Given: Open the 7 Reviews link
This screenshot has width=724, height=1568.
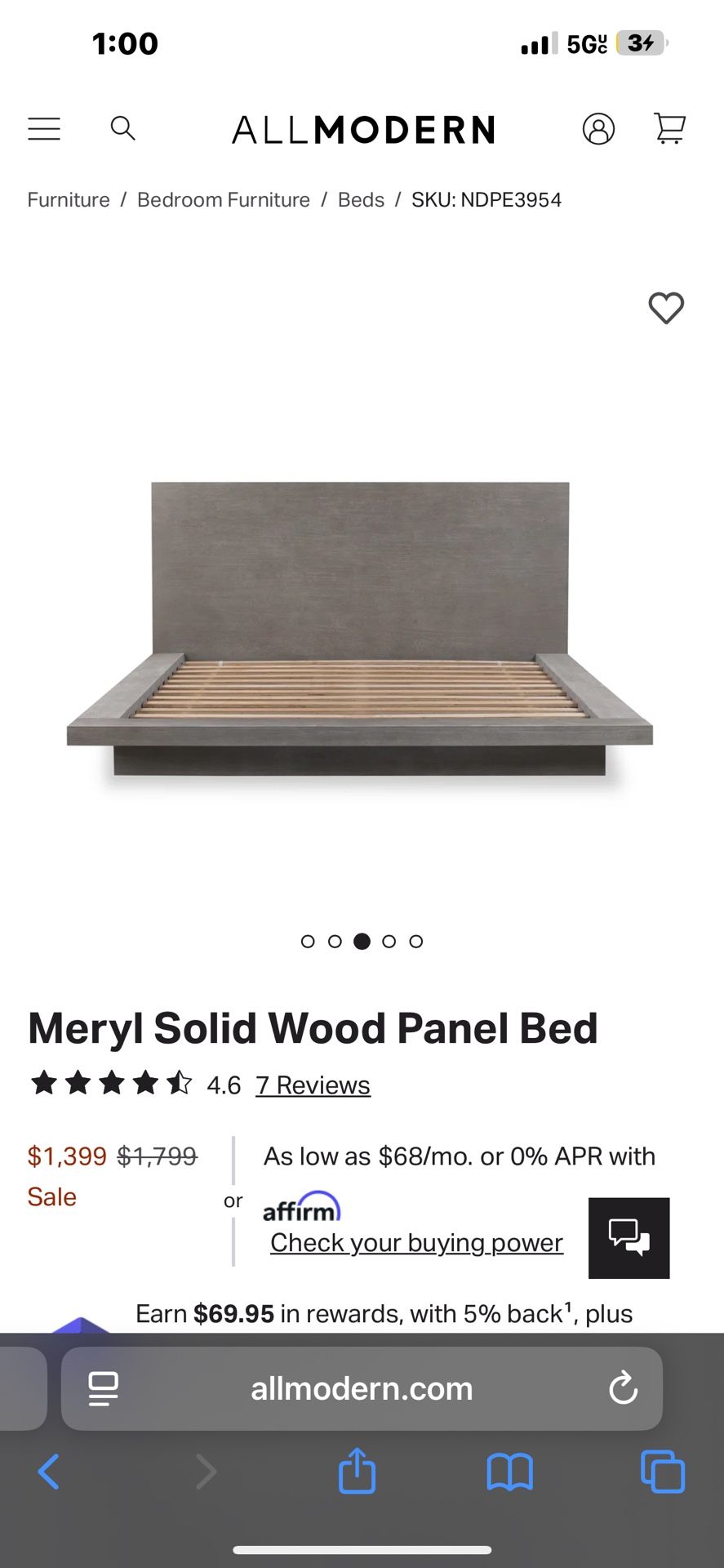Looking at the screenshot, I should [313, 1085].
